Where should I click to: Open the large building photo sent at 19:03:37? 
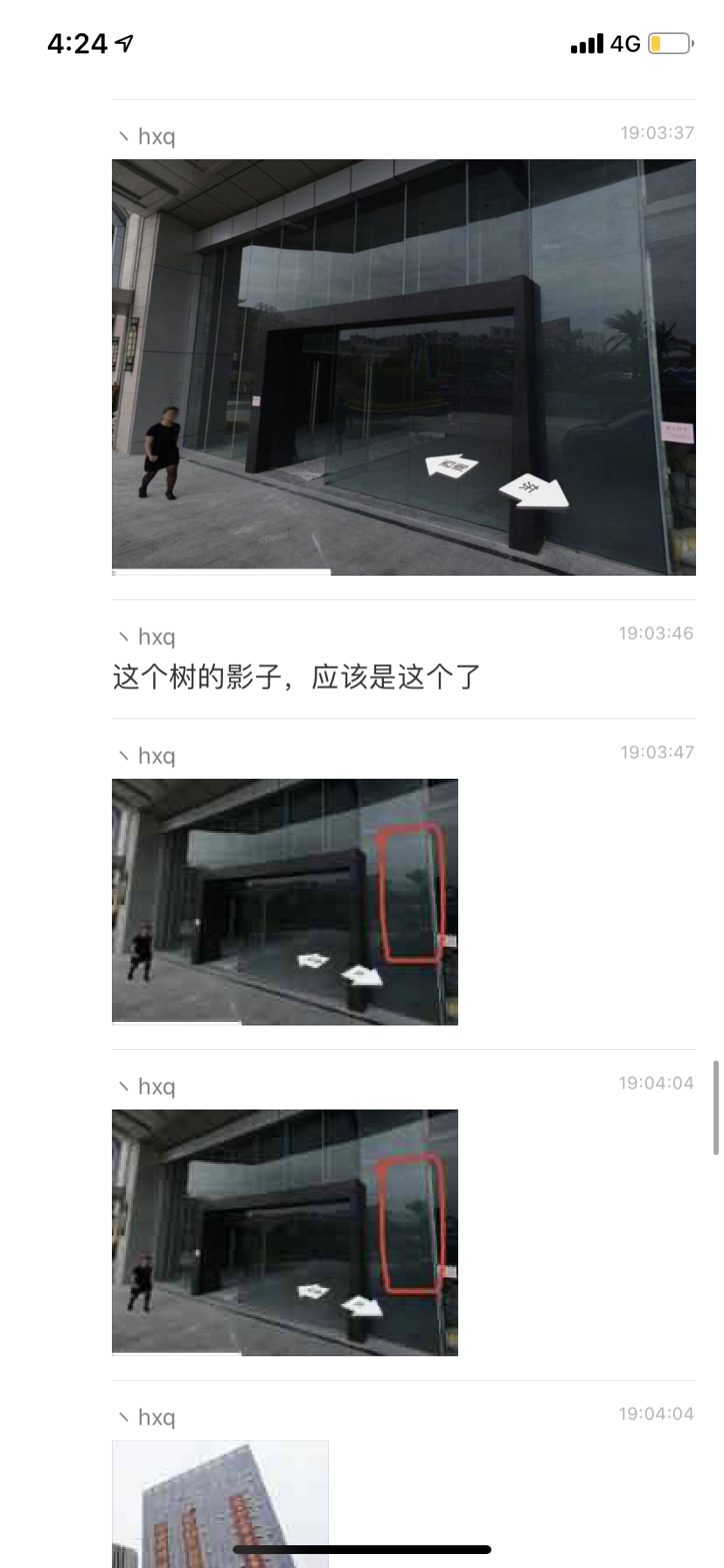(x=403, y=367)
